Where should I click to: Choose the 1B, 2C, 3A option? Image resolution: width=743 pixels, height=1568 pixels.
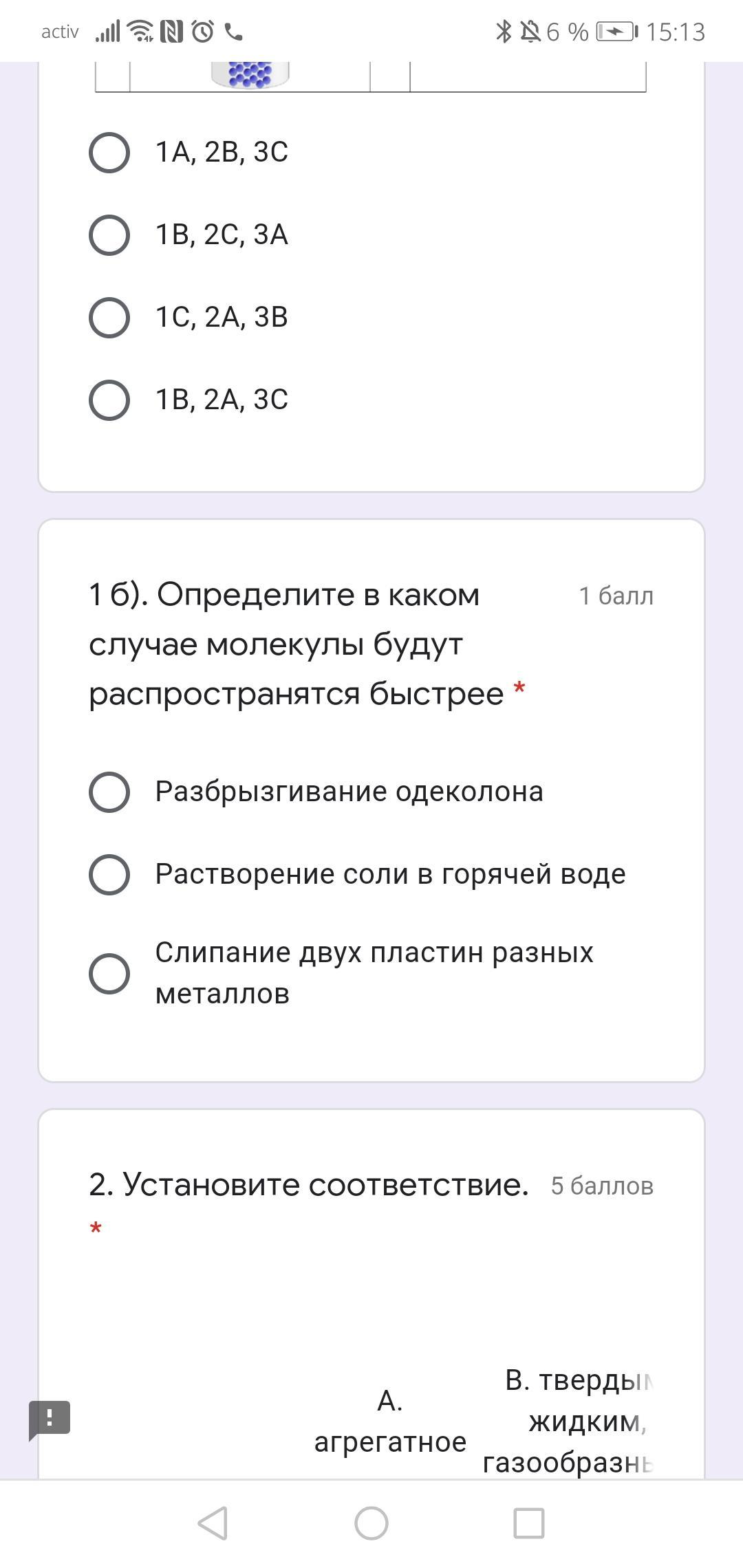[x=109, y=235]
